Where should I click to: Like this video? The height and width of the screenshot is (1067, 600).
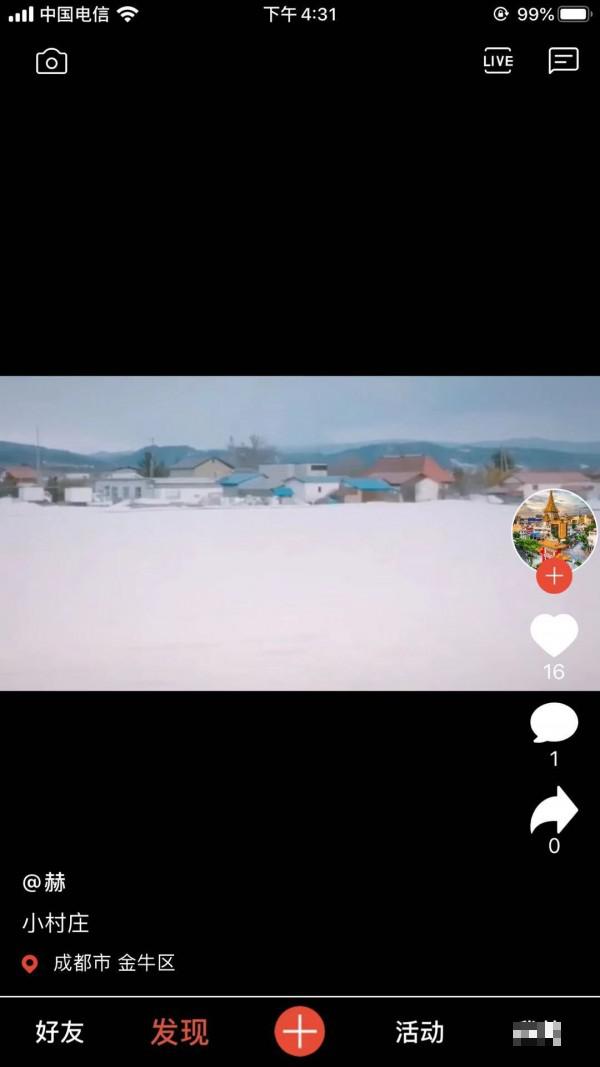554,636
